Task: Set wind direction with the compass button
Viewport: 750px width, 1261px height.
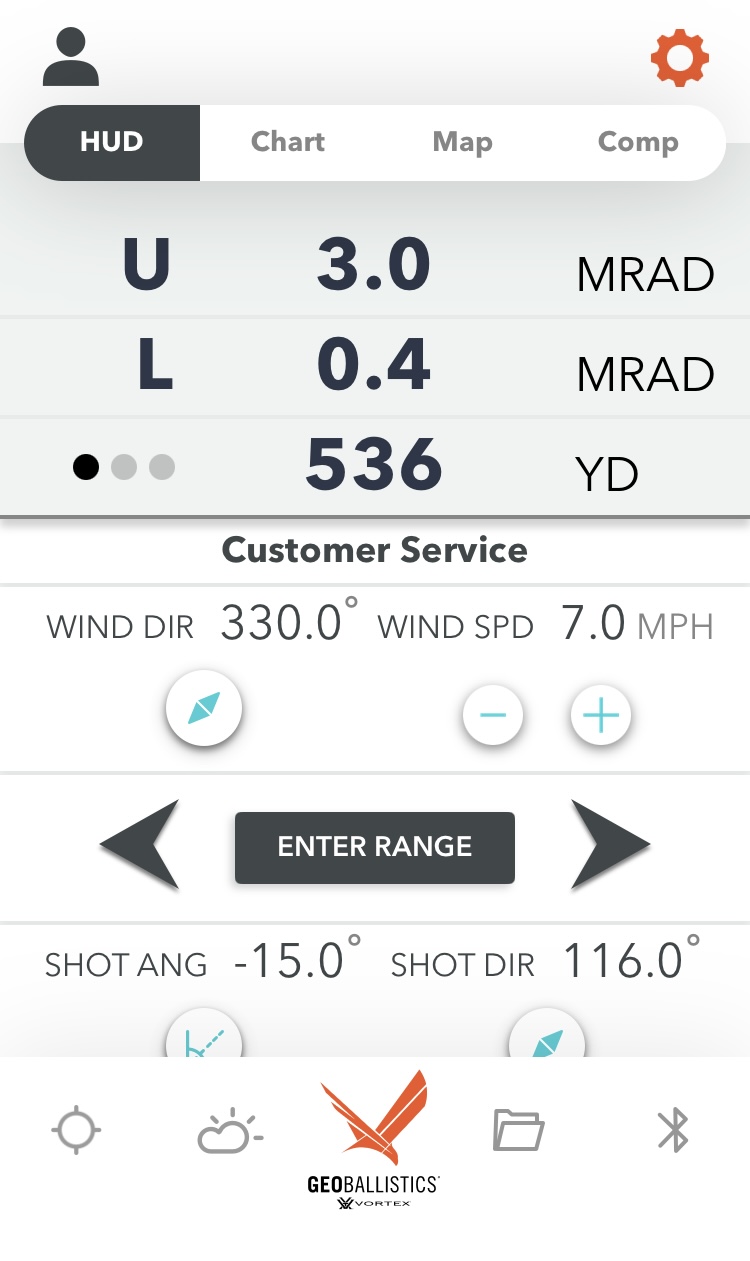Action: [x=204, y=708]
